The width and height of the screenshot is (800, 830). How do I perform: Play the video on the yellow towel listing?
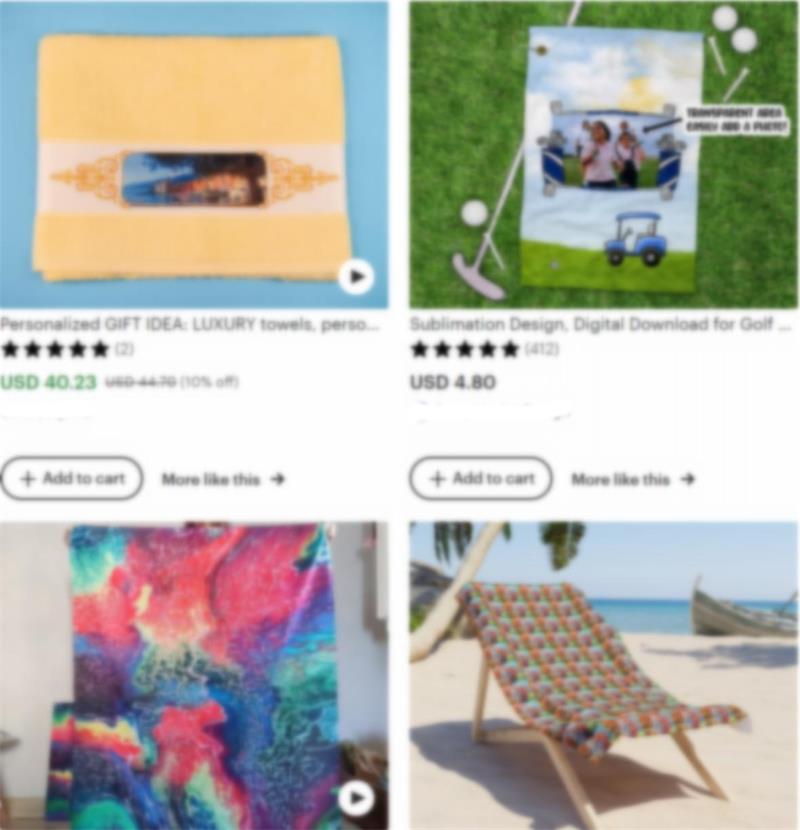pos(355,276)
